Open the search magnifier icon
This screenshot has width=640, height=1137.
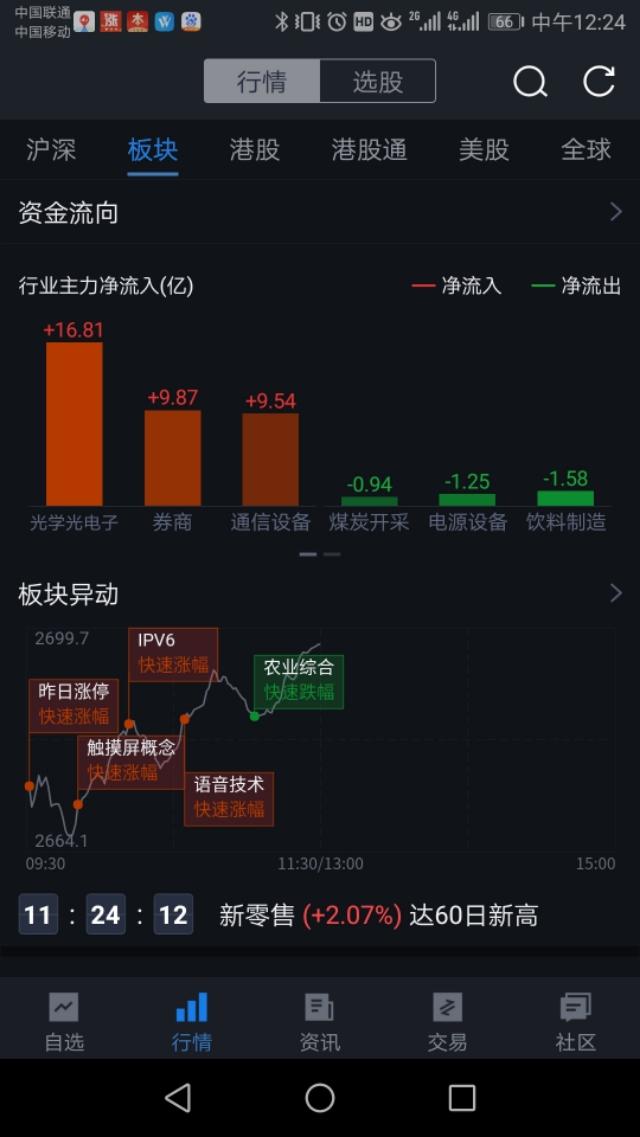pyautogui.click(x=530, y=81)
